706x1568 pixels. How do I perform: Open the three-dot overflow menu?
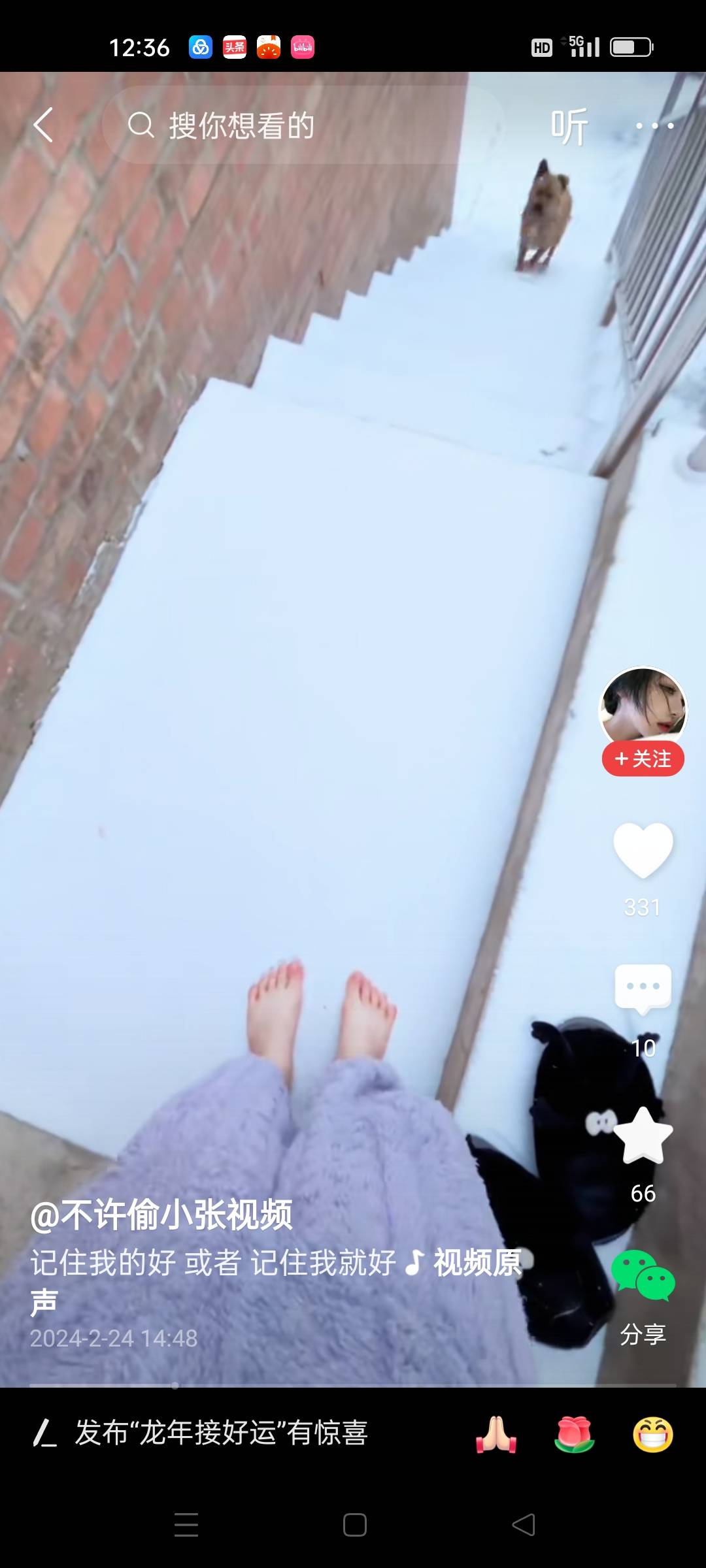pos(654,125)
